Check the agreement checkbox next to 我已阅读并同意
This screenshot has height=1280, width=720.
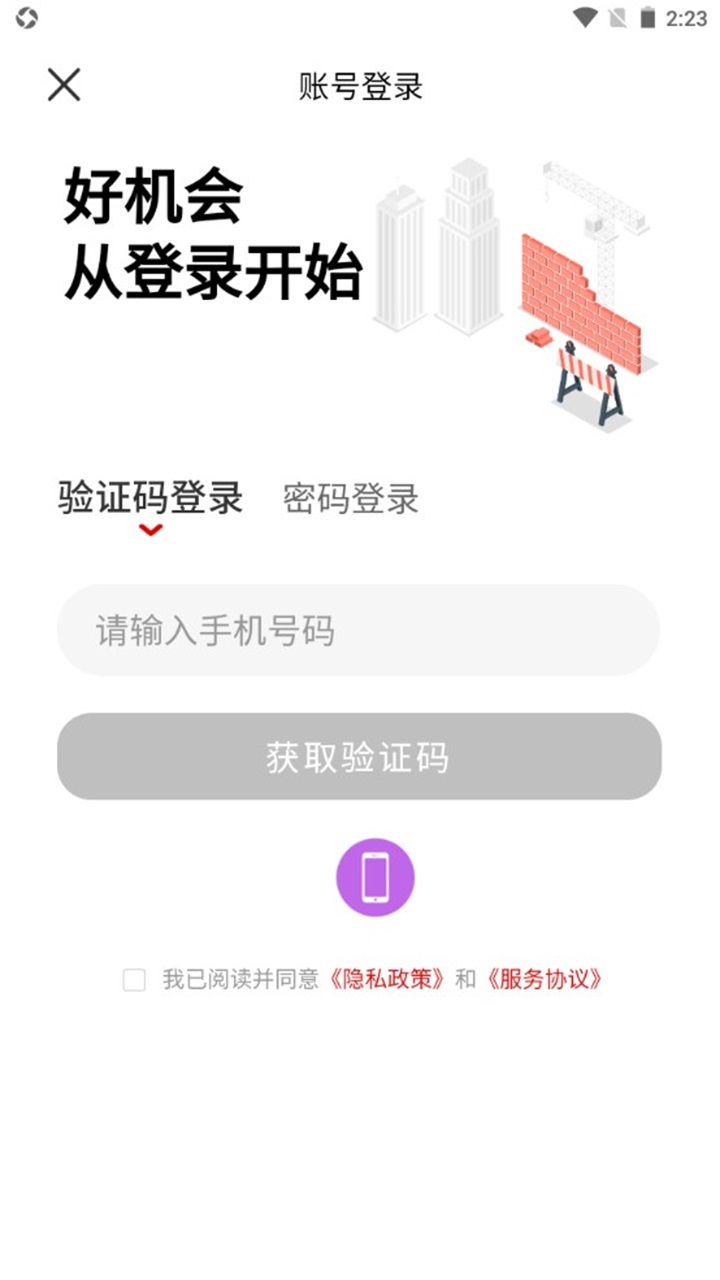(x=132, y=980)
